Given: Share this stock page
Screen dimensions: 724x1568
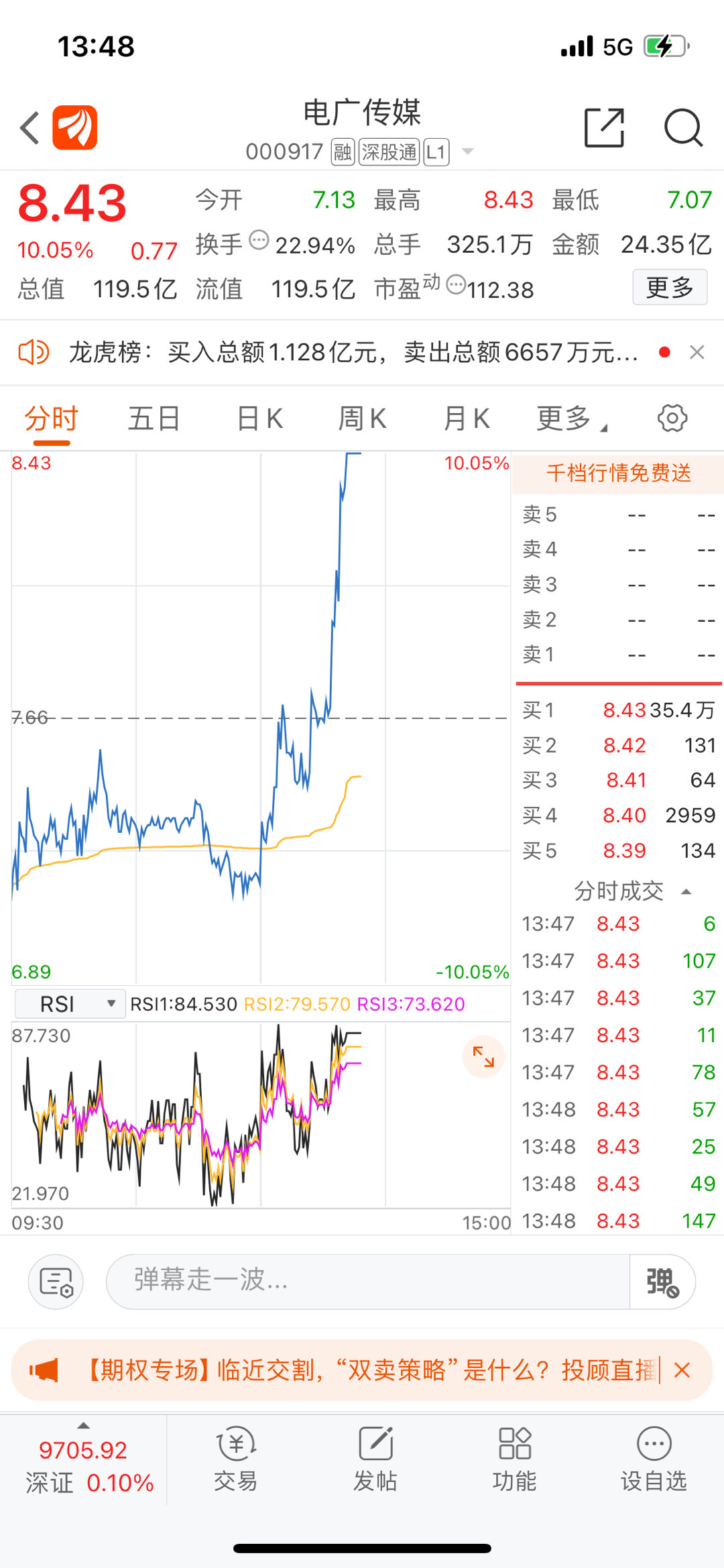Looking at the screenshot, I should coord(604,127).
